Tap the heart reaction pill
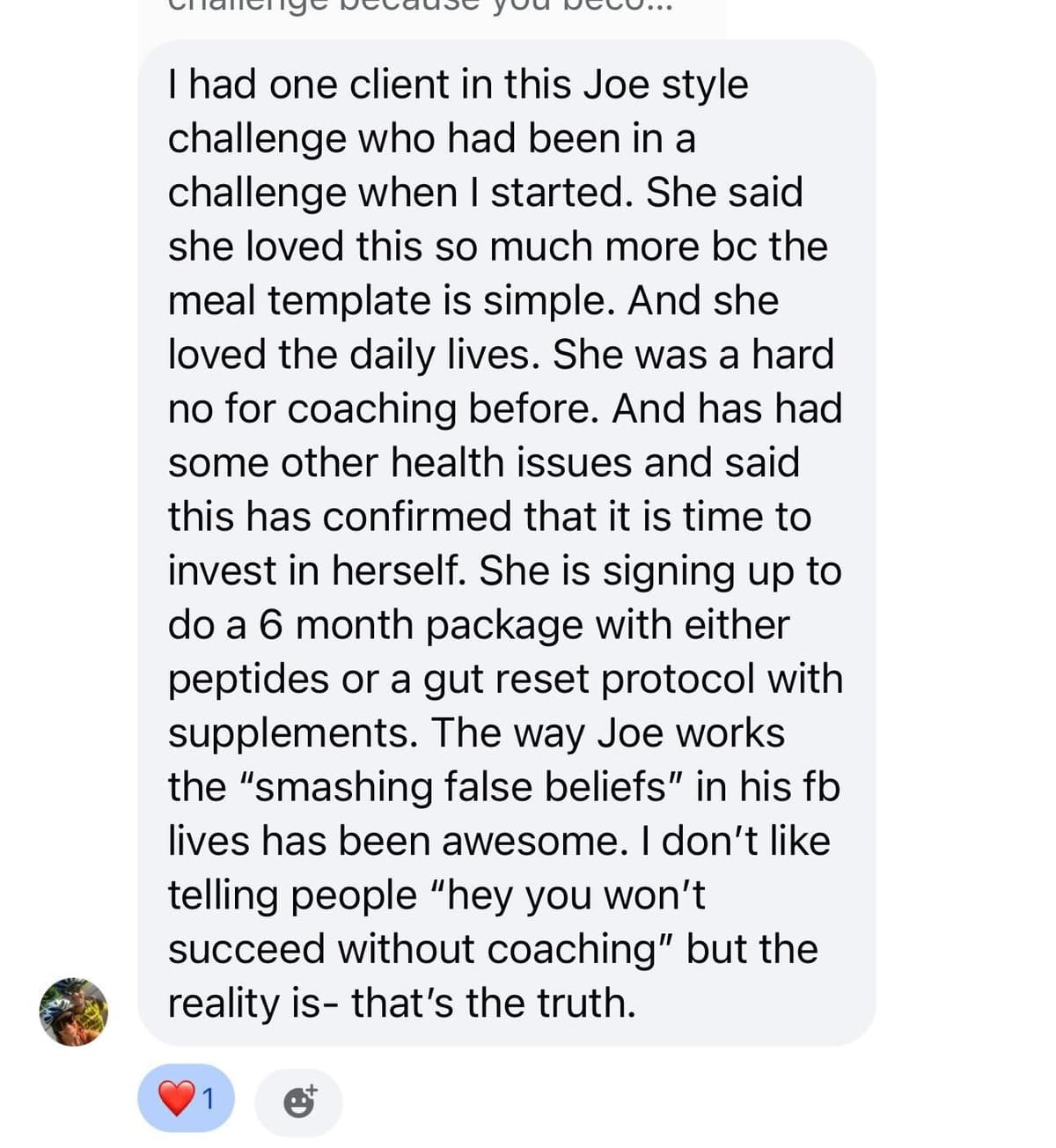The height and width of the screenshot is (1148, 1056). [x=187, y=1098]
